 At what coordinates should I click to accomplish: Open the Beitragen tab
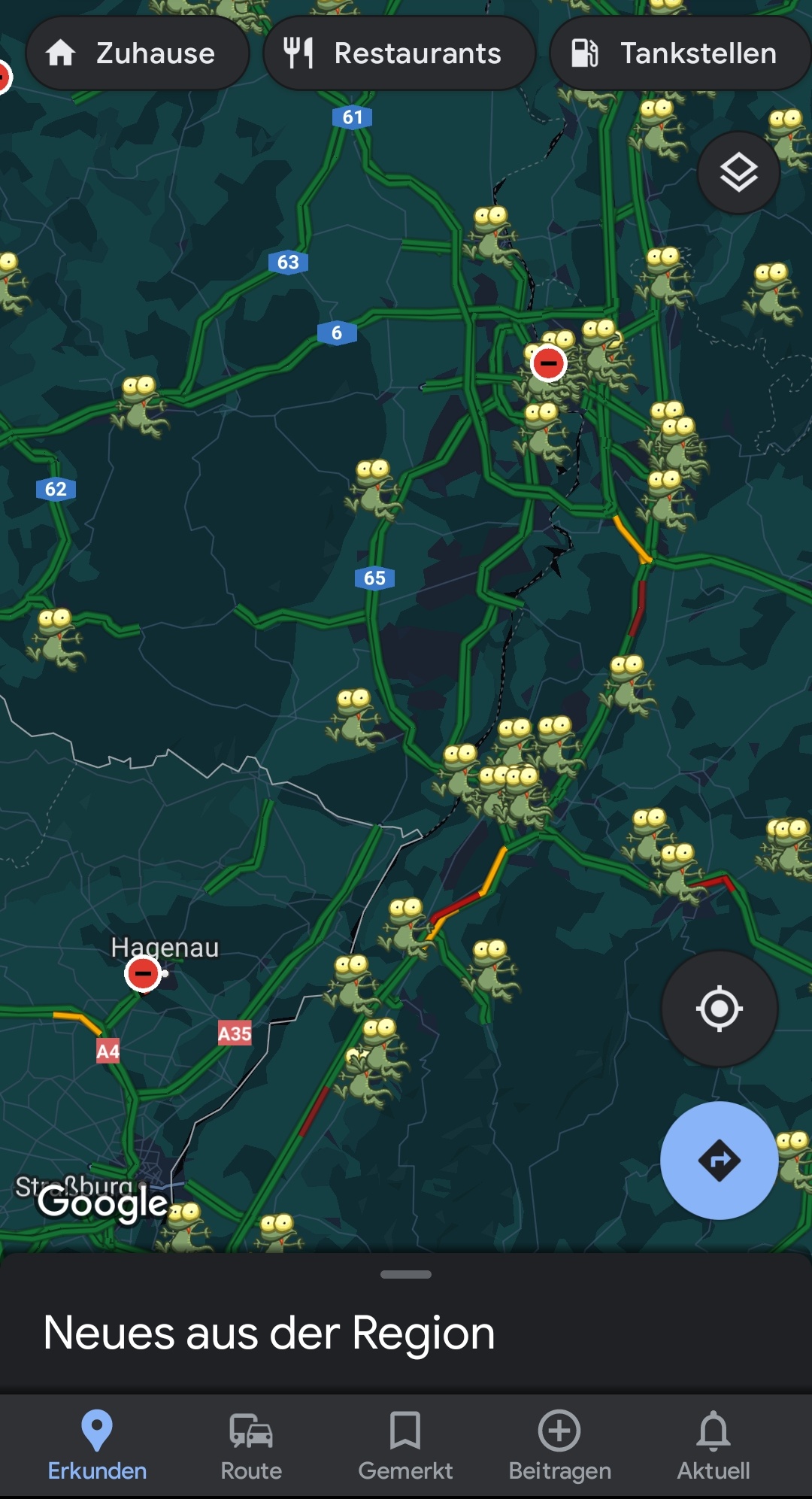point(559,1446)
